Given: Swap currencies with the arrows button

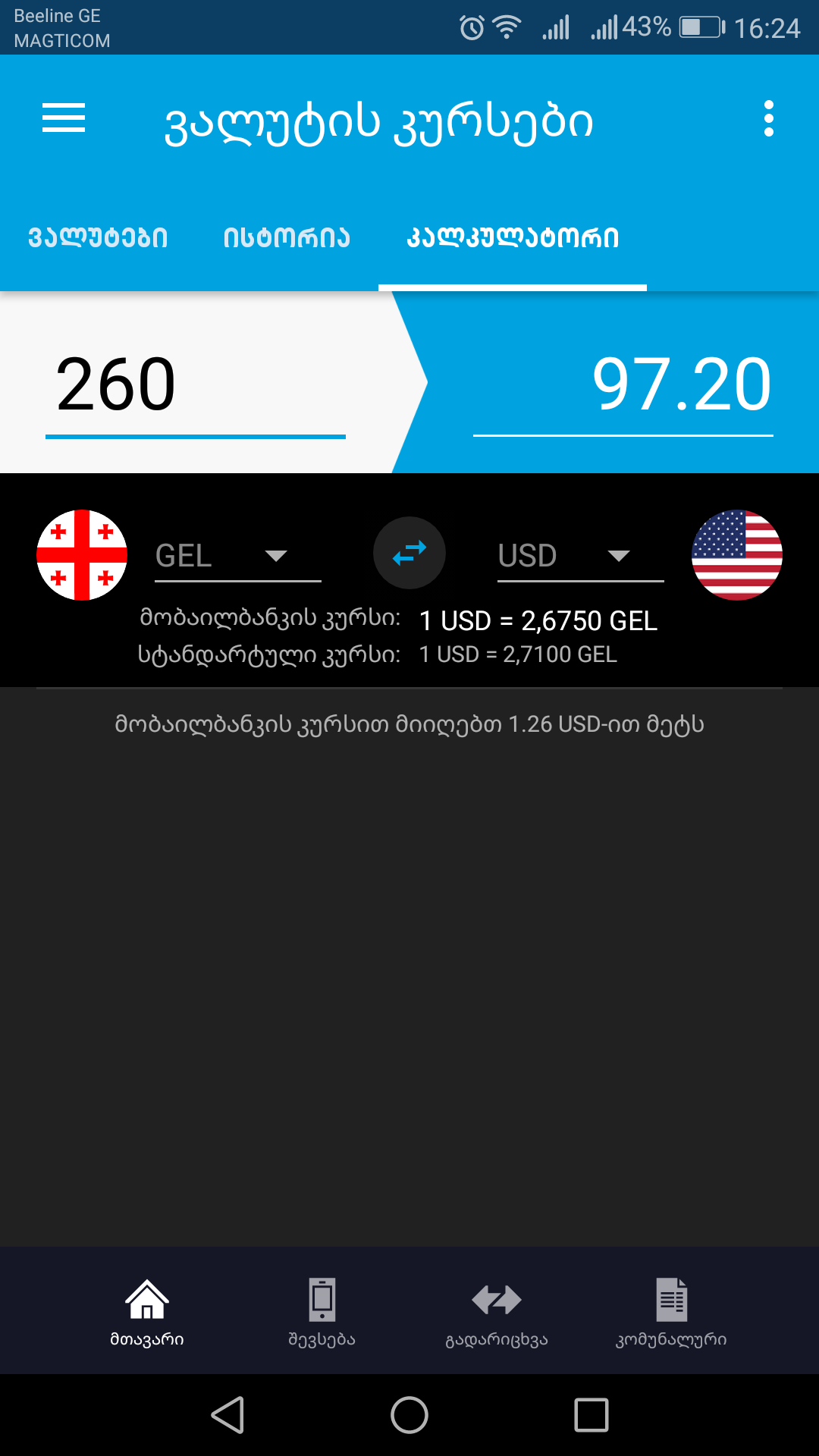Looking at the screenshot, I should pyautogui.click(x=409, y=553).
